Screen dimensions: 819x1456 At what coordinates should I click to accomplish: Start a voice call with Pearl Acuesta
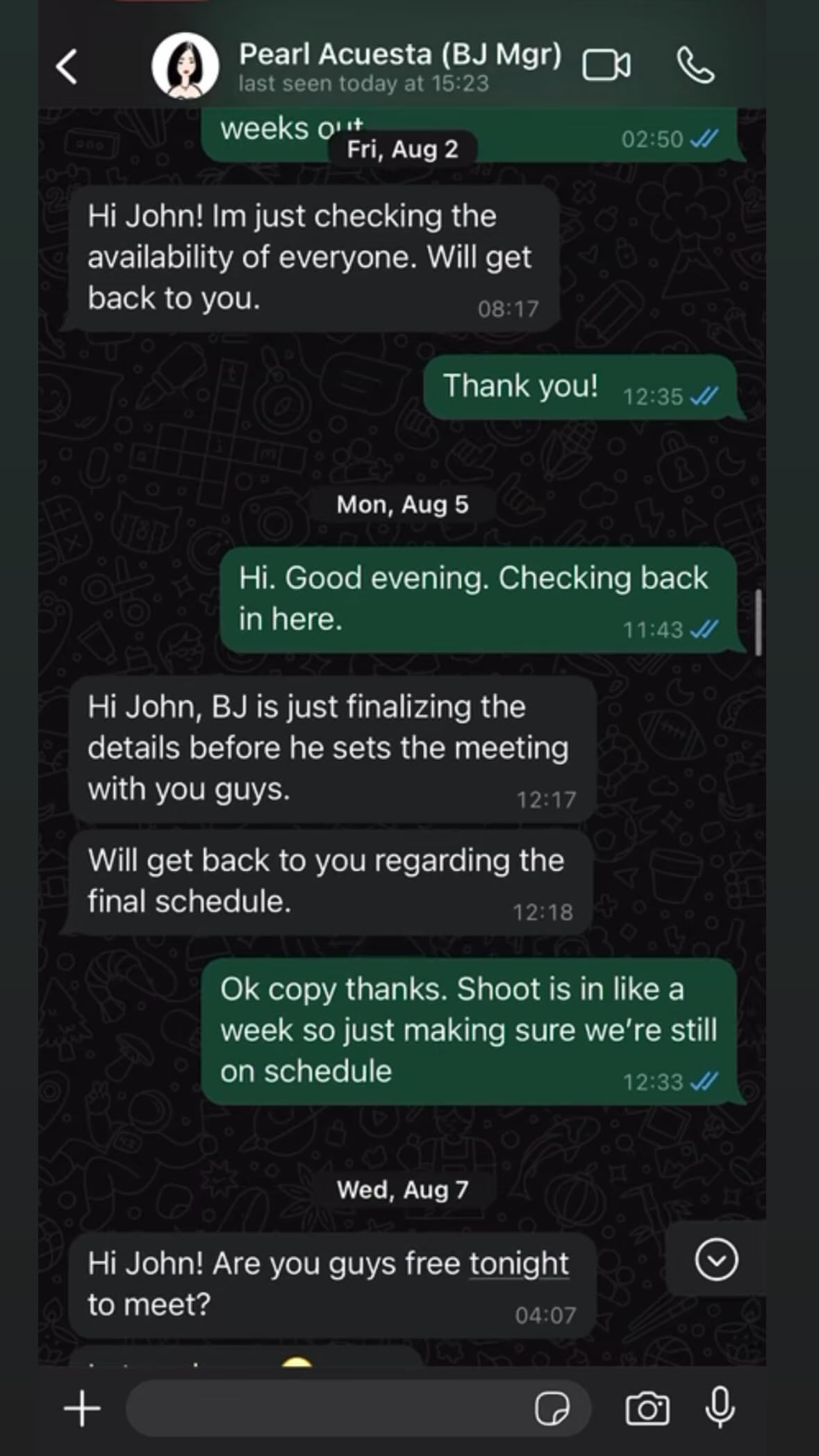[695, 66]
